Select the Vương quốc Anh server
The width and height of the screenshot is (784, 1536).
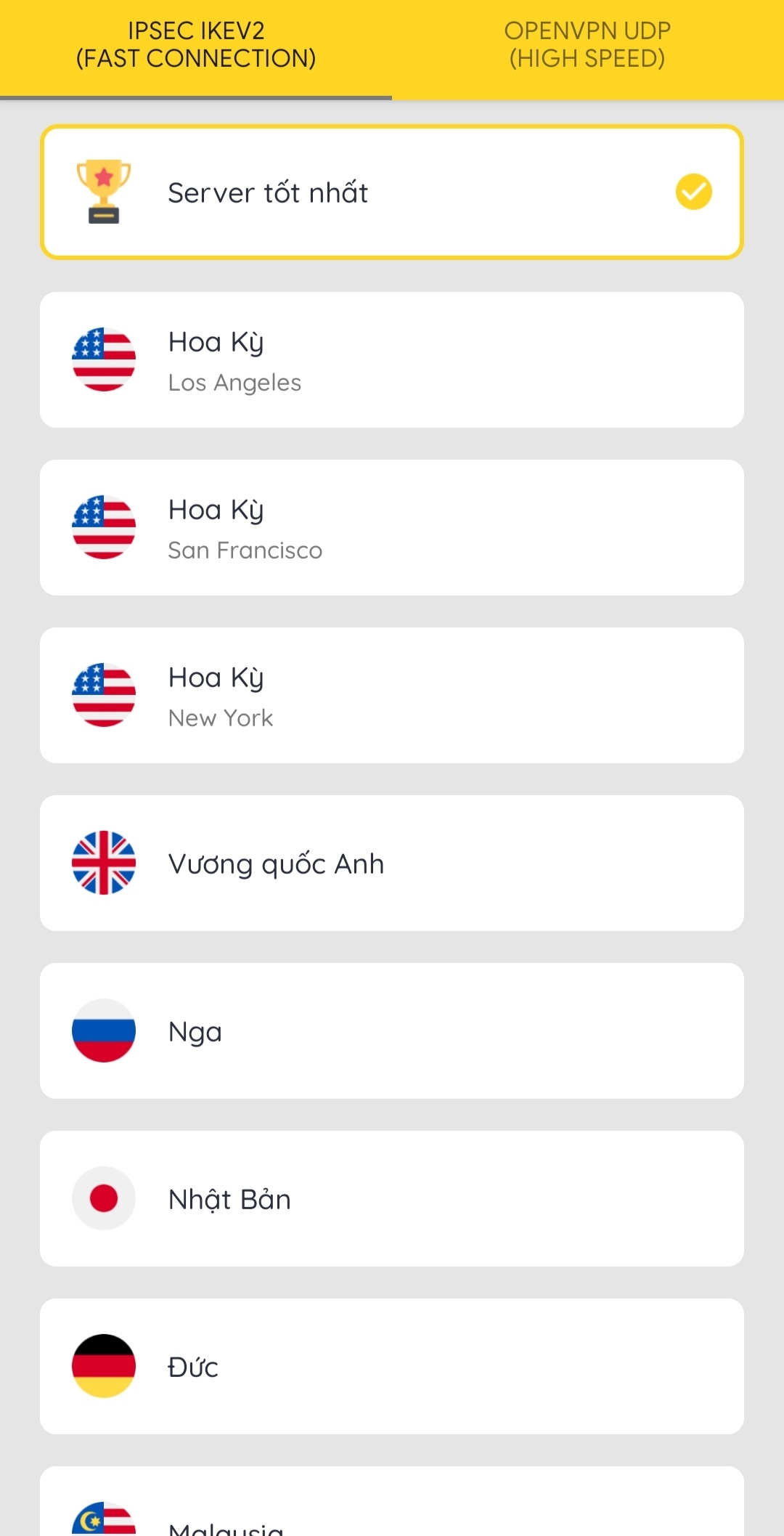coord(392,864)
